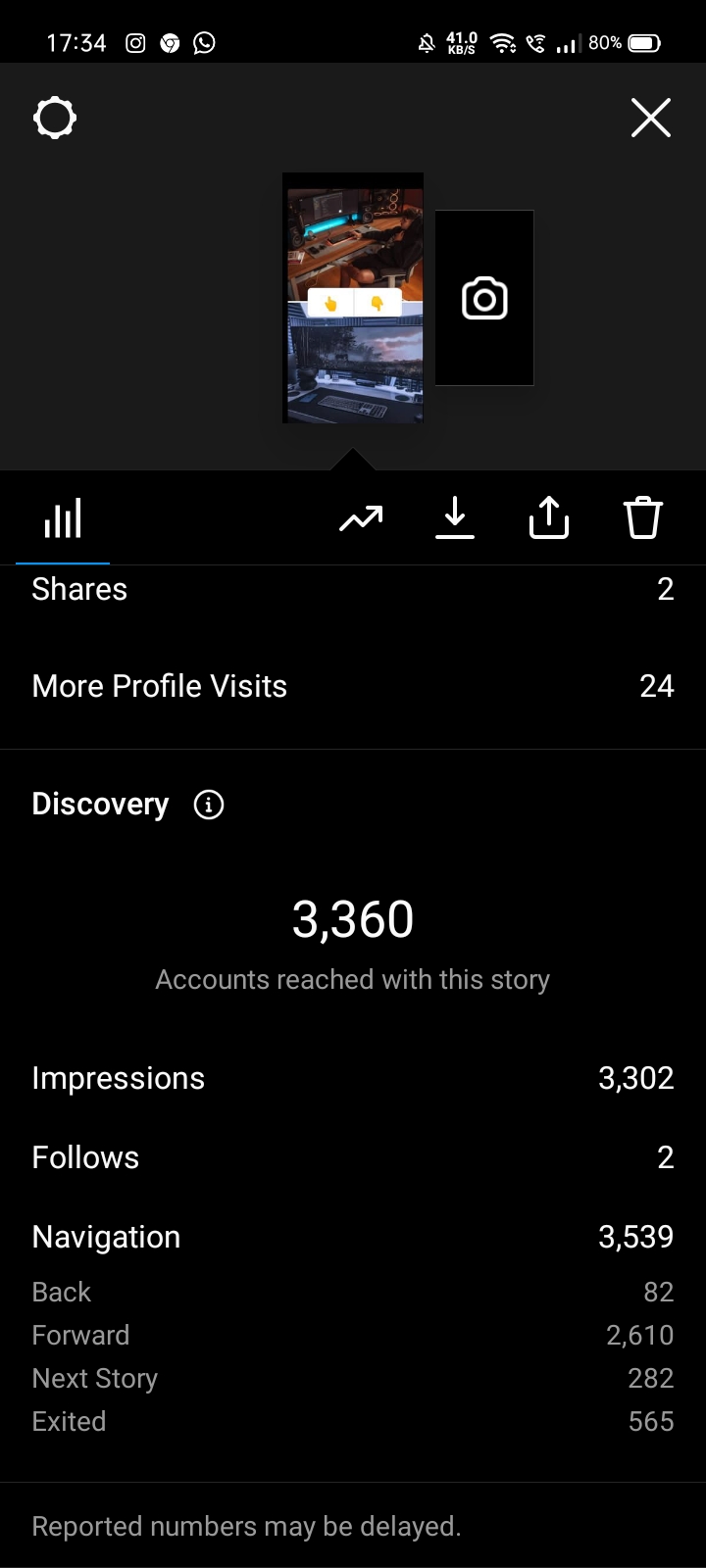
Task: Tap the boost trending arrow icon
Action: pos(361,518)
